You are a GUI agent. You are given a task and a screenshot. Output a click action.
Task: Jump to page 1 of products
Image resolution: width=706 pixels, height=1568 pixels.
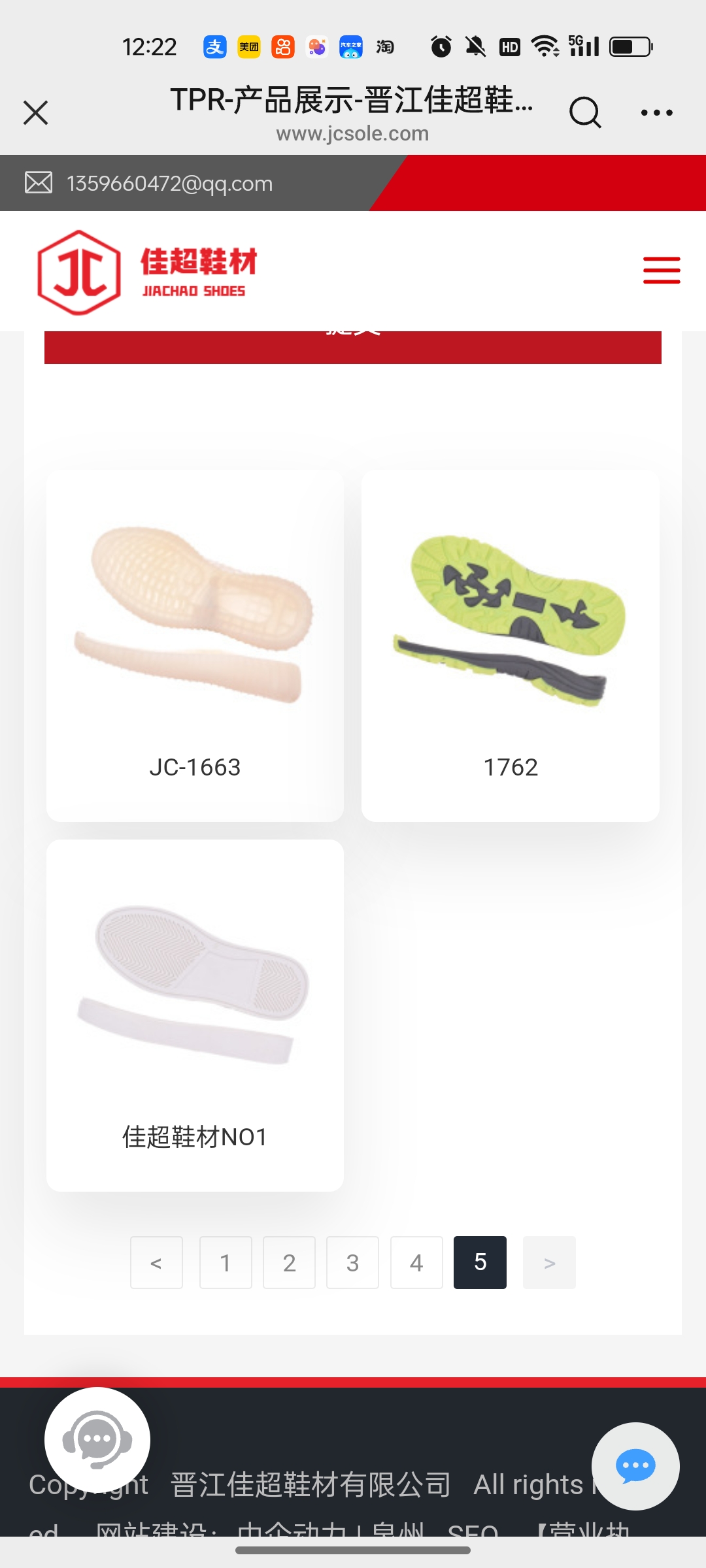click(x=226, y=1262)
